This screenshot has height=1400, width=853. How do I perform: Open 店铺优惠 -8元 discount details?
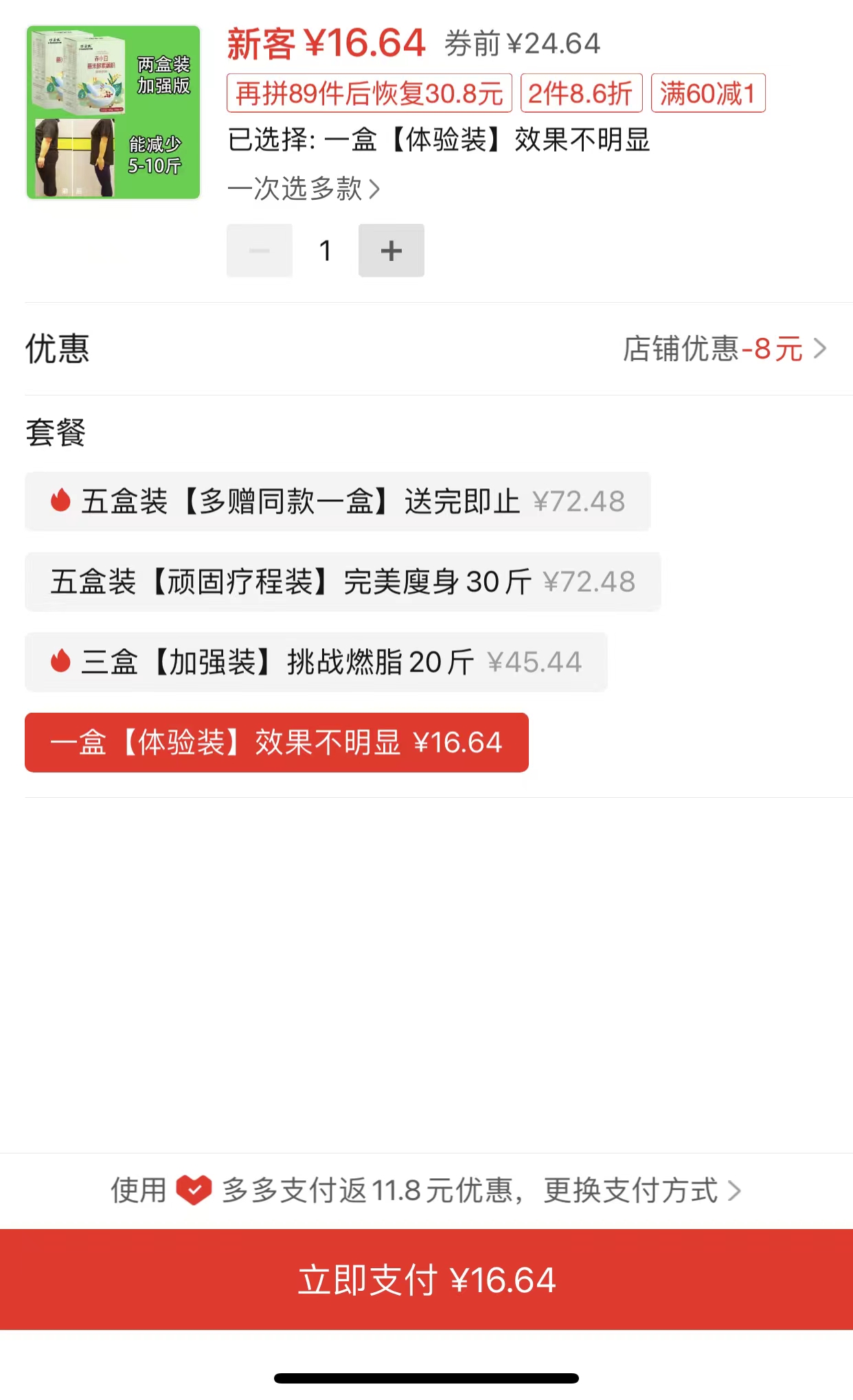(725, 349)
